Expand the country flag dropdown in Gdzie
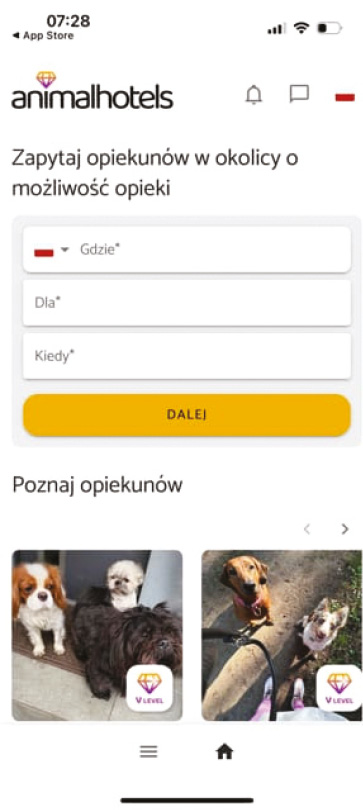Image resolution: width=363 pixels, height=810 pixels. pyautogui.click(x=51, y=251)
